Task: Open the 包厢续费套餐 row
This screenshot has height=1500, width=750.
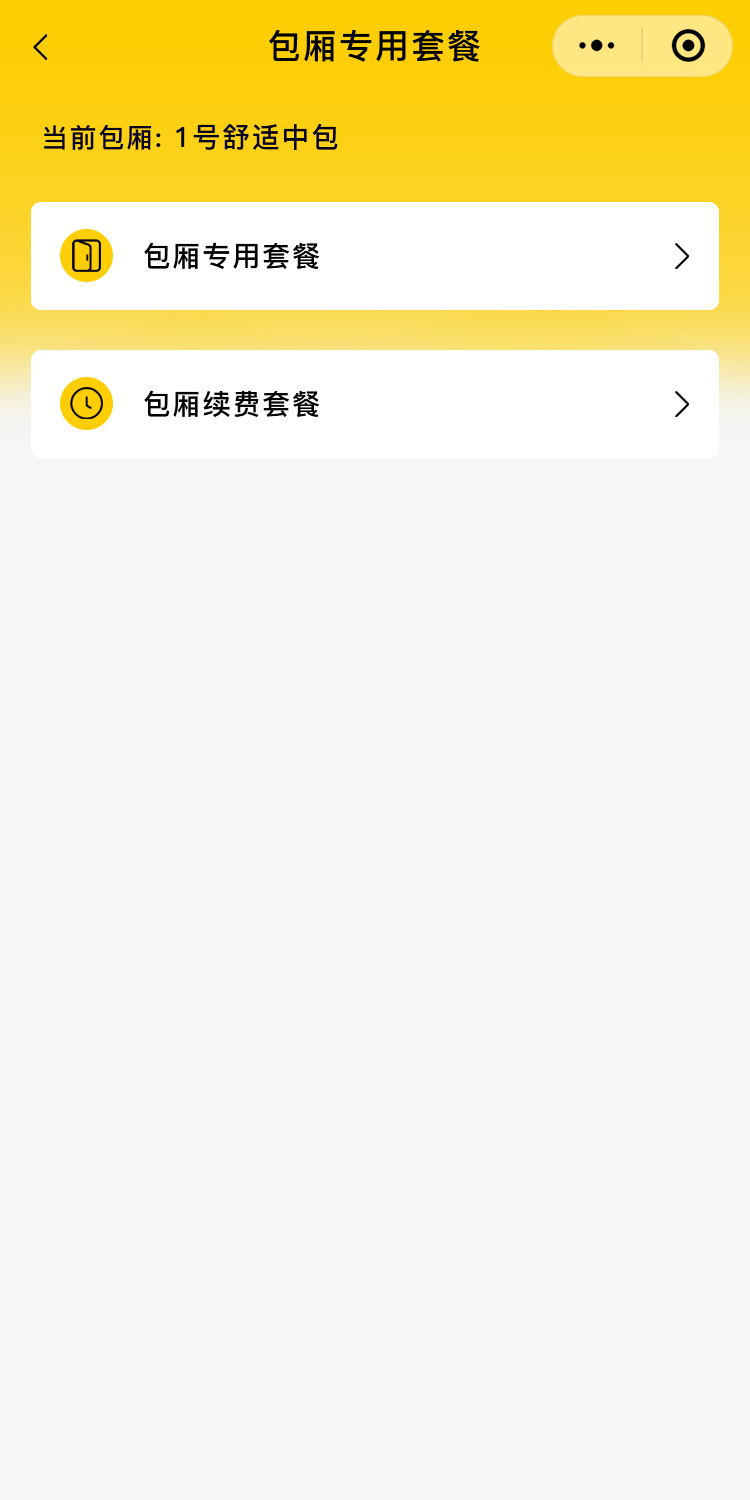Action: pos(375,404)
